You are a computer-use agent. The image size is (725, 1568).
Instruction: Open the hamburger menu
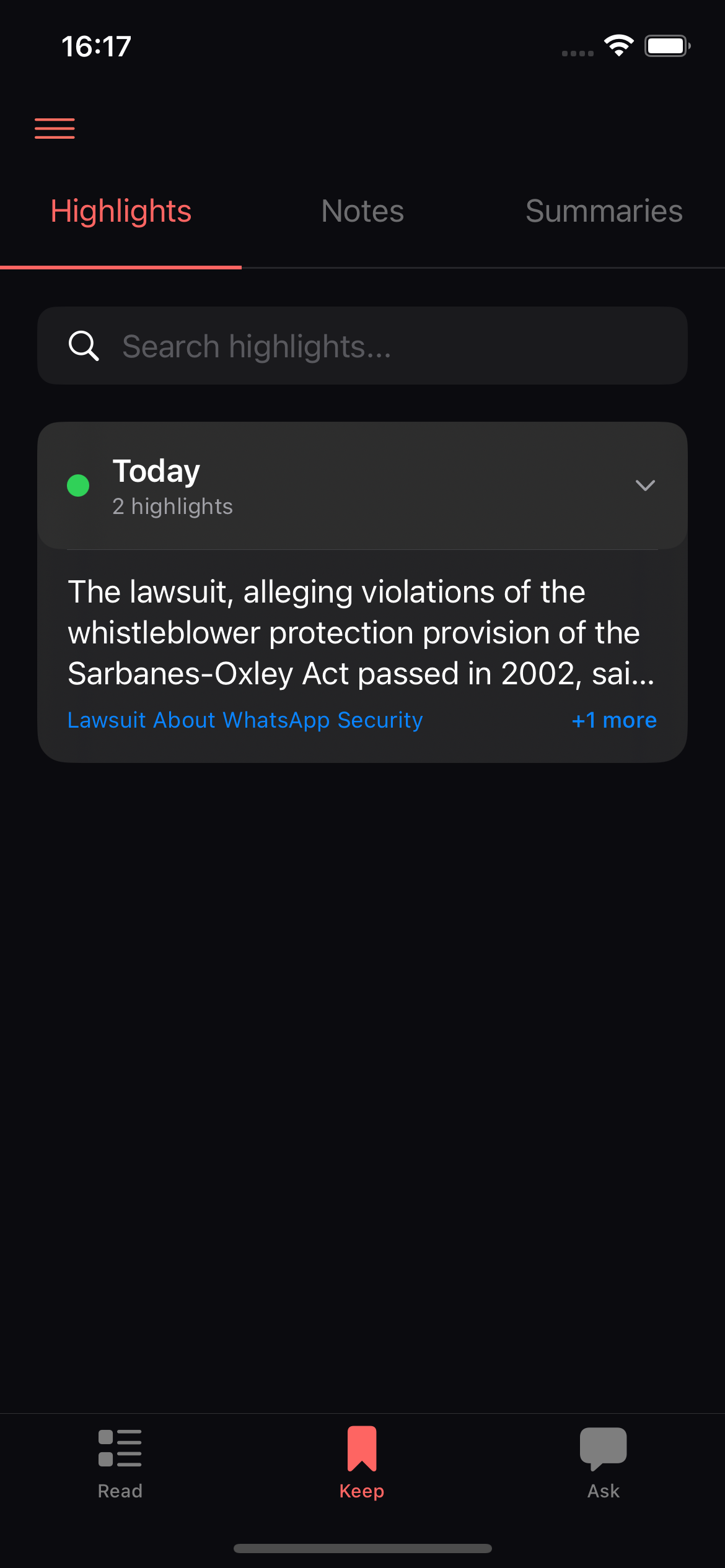click(x=55, y=128)
